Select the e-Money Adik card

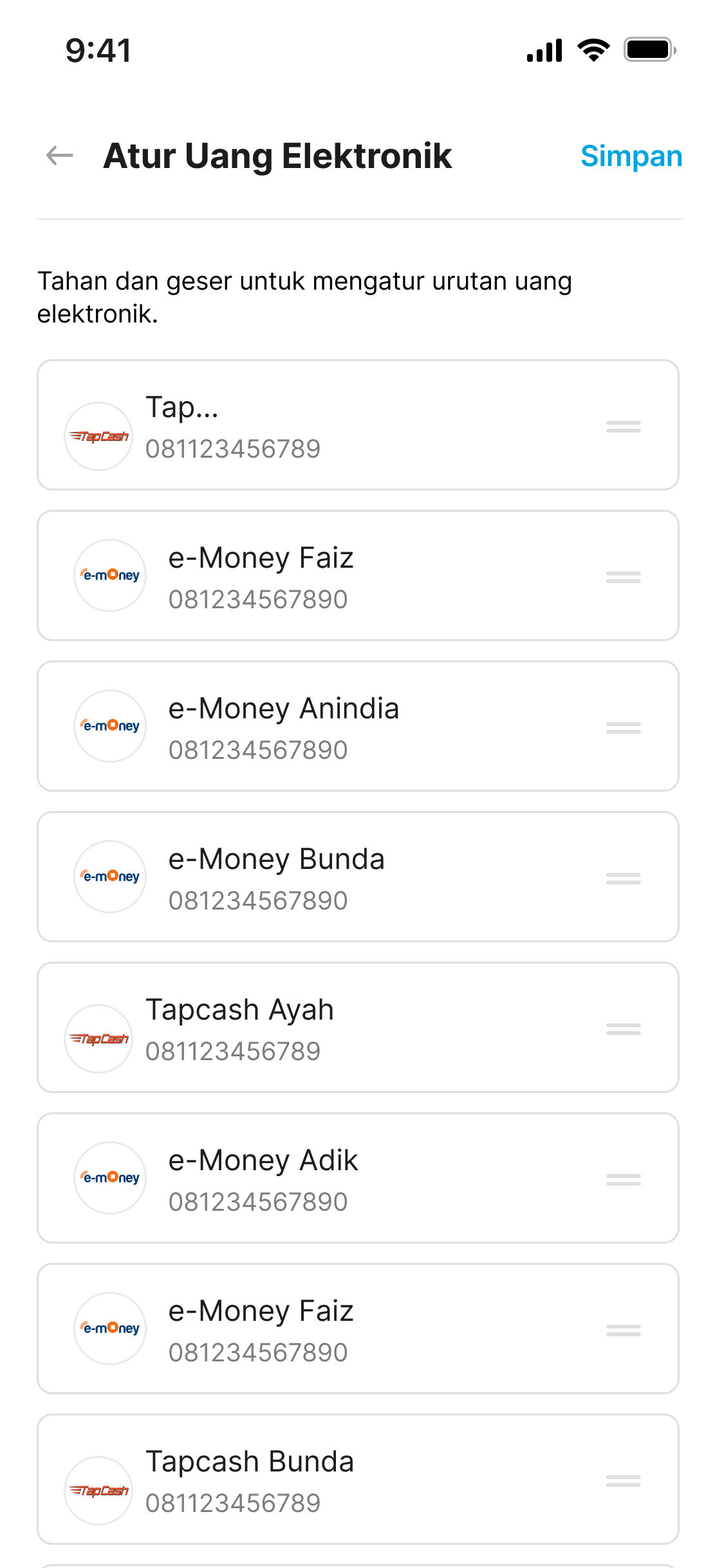pyautogui.click(x=358, y=1178)
